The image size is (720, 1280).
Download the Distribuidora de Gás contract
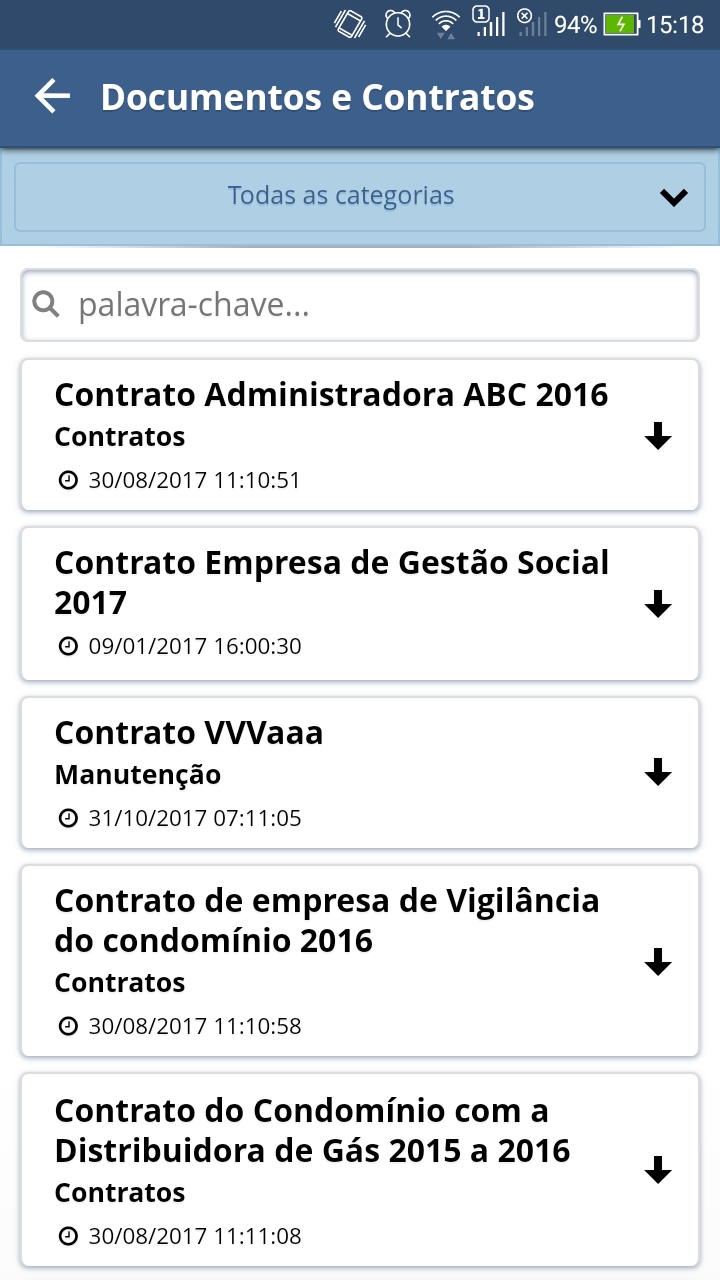click(658, 1170)
